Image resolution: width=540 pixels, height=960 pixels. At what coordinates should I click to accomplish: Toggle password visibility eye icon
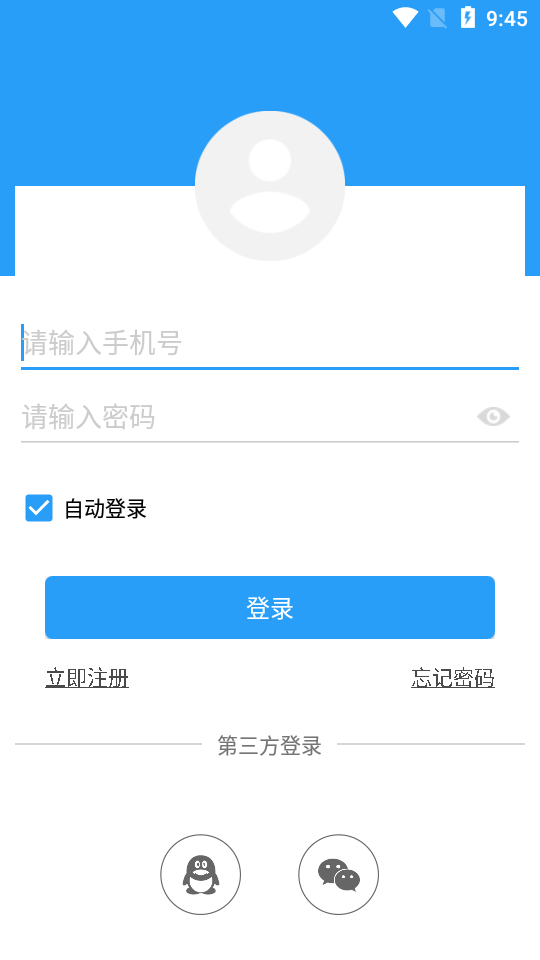(x=493, y=417)
